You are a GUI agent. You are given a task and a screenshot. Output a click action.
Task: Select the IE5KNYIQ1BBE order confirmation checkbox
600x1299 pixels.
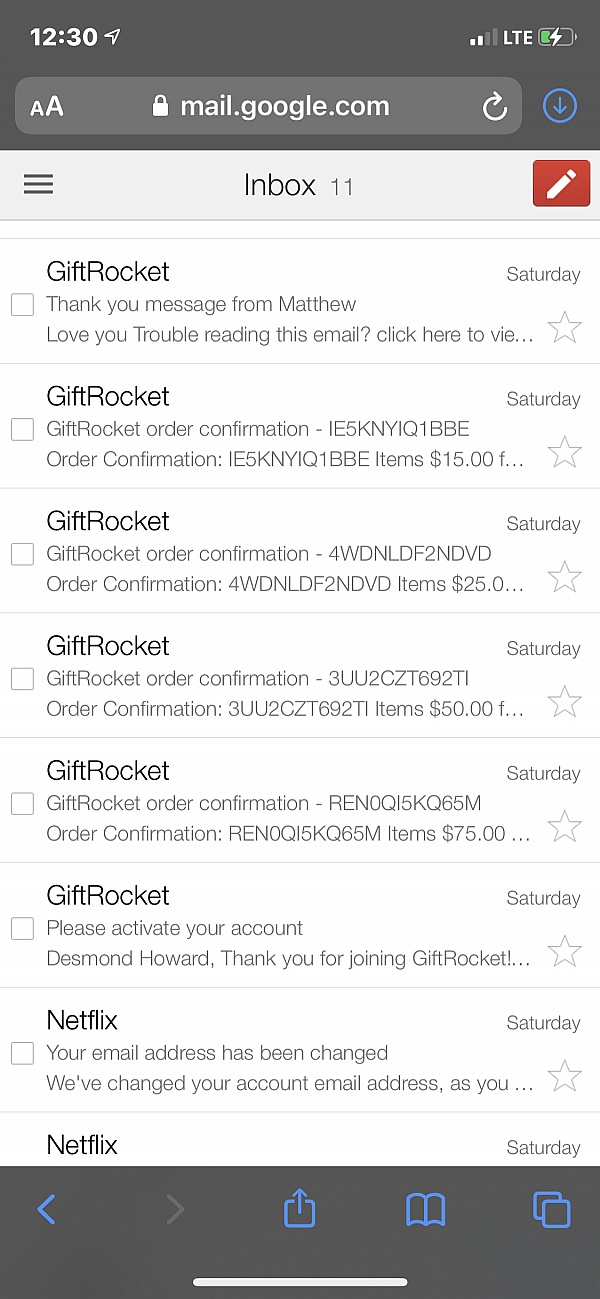22,429
